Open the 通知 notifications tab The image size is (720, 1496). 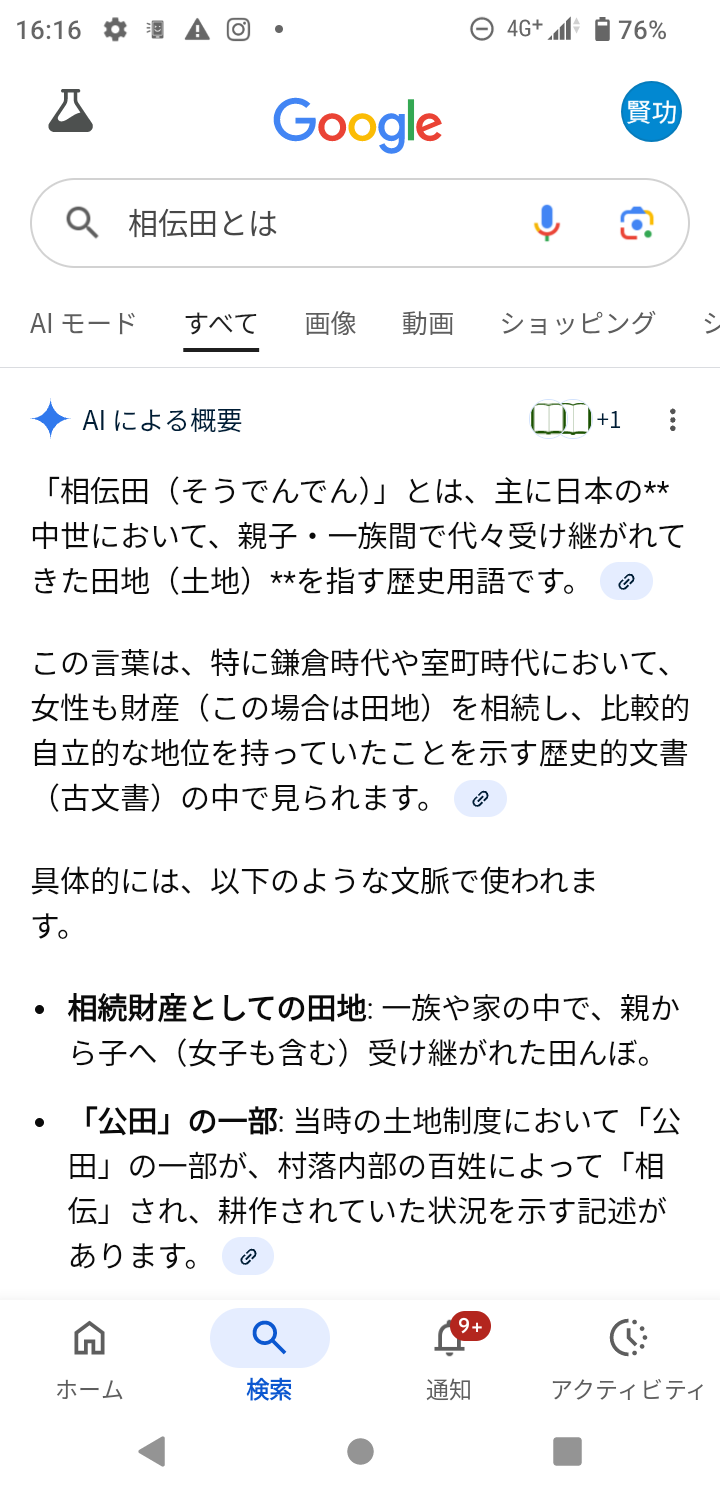tap(449, 1357)
